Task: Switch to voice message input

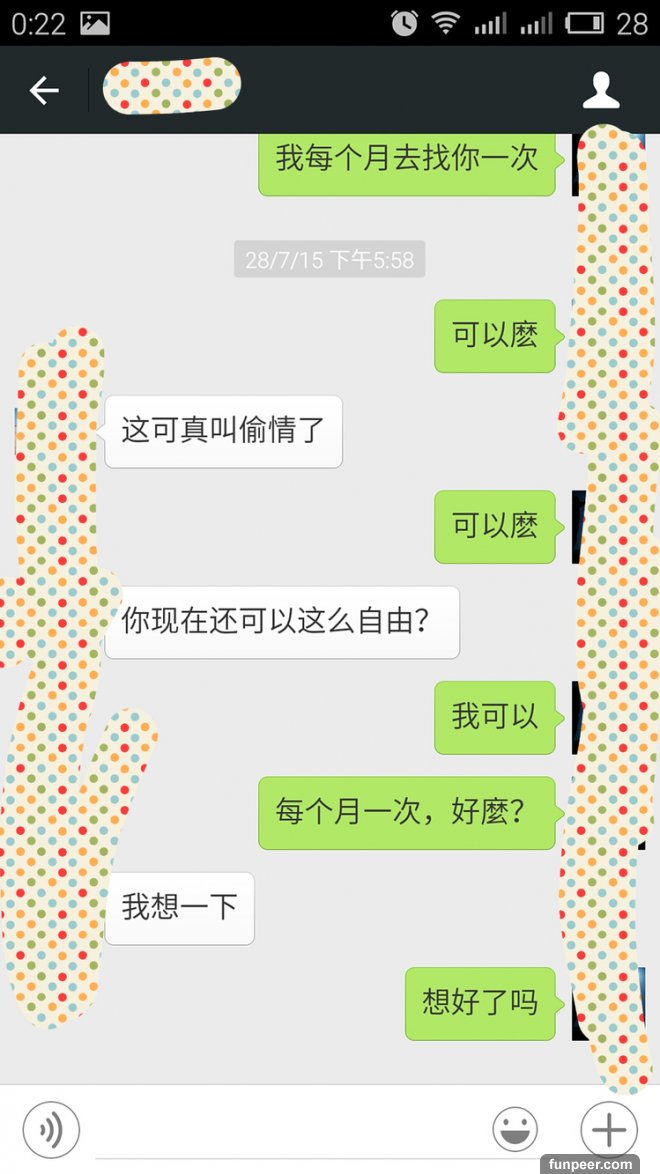Action: pyautogui.click(x=51, y=1130)
